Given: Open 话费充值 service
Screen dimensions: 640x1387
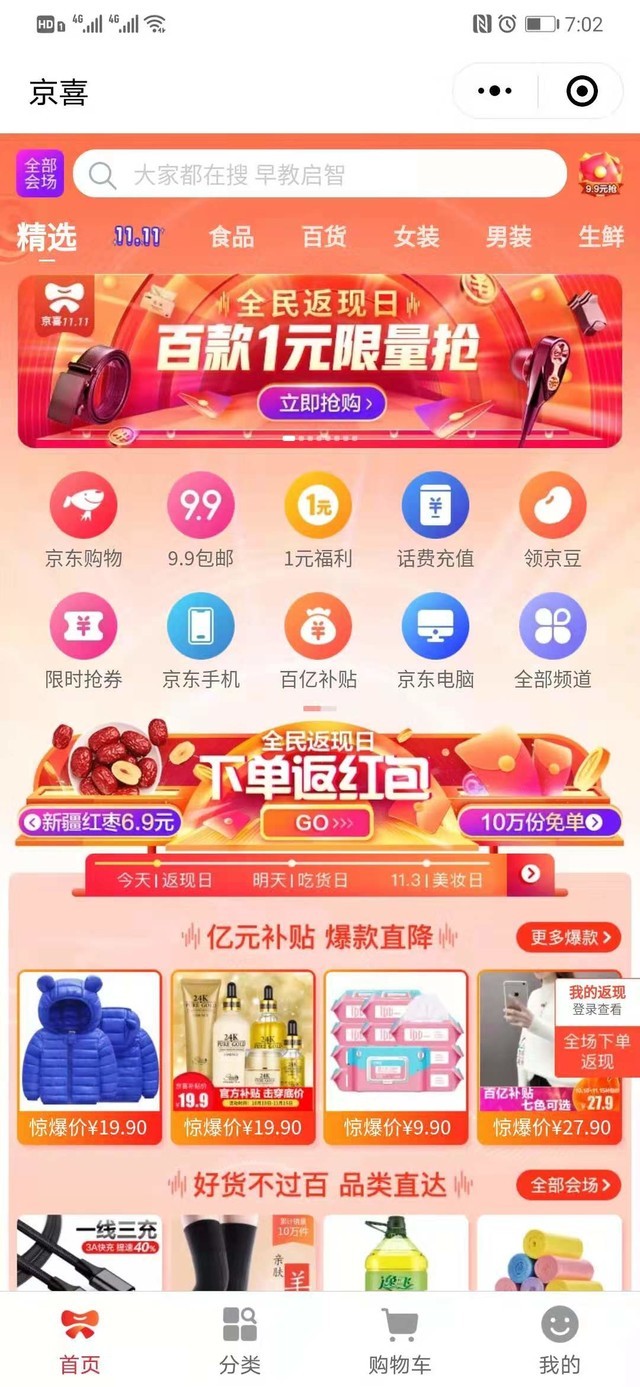Looking at the screenshot, I should (x=435, y=521).
